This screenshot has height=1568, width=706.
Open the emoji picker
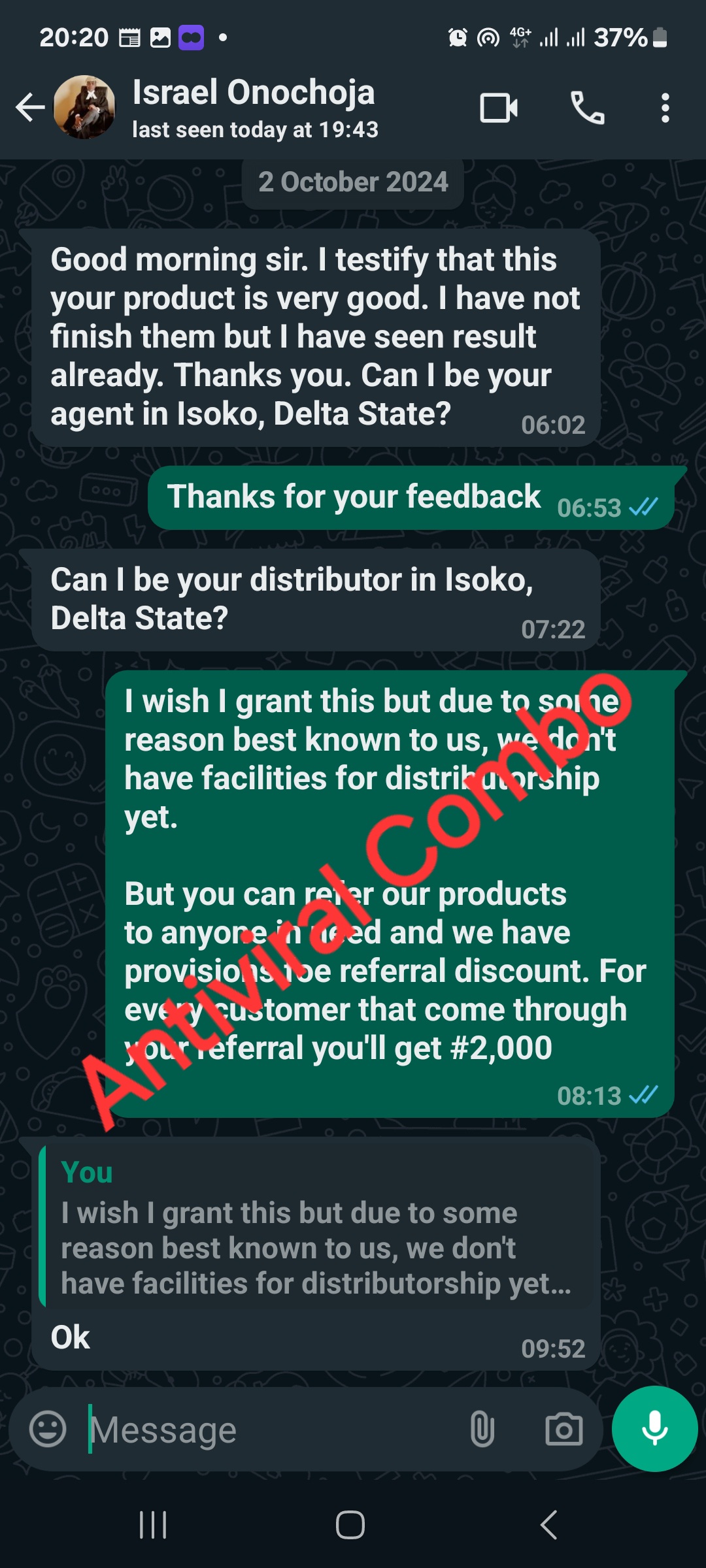tap(48, 1429)
